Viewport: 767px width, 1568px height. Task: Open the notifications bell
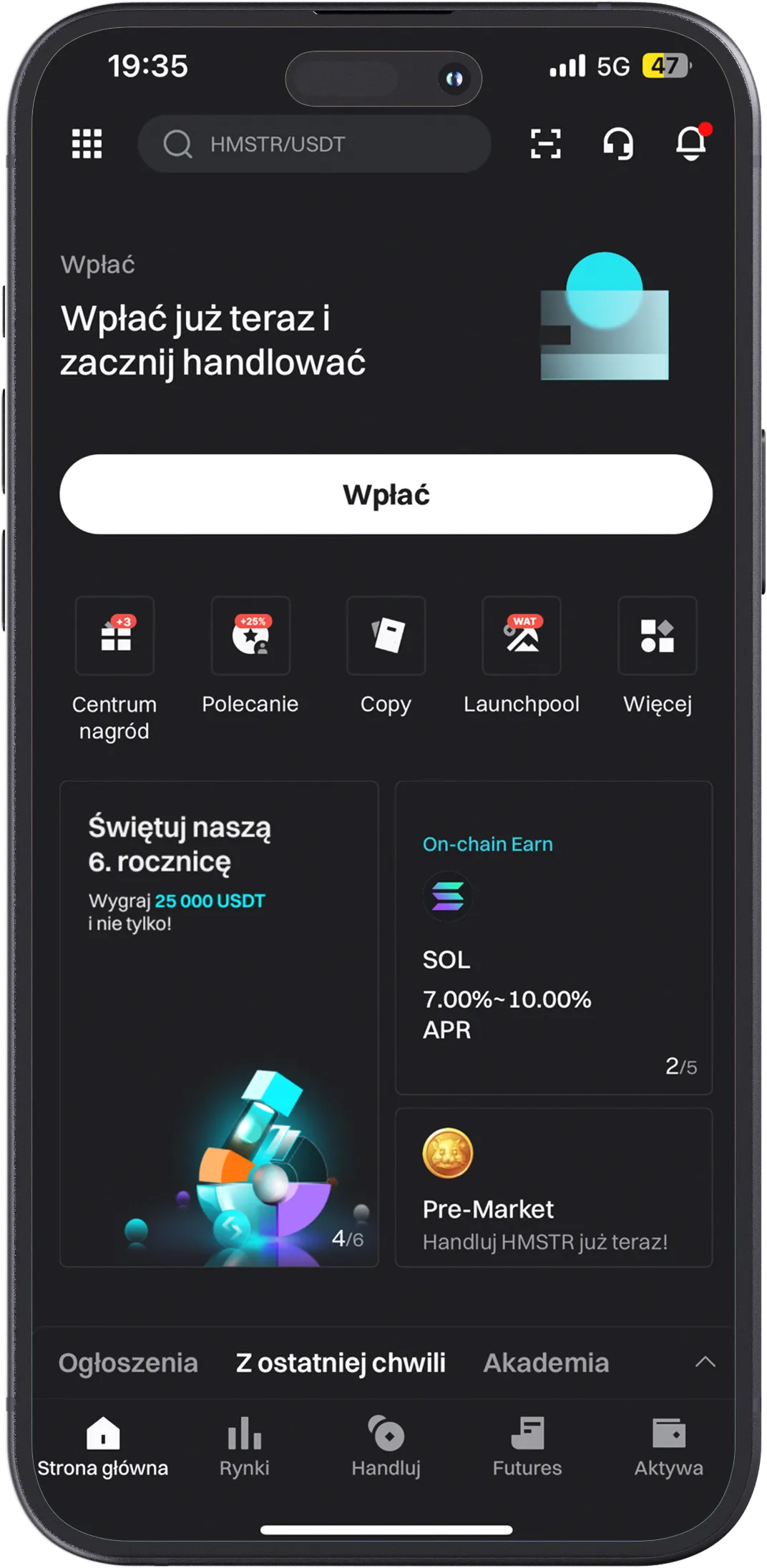click(x=691, y=143)
